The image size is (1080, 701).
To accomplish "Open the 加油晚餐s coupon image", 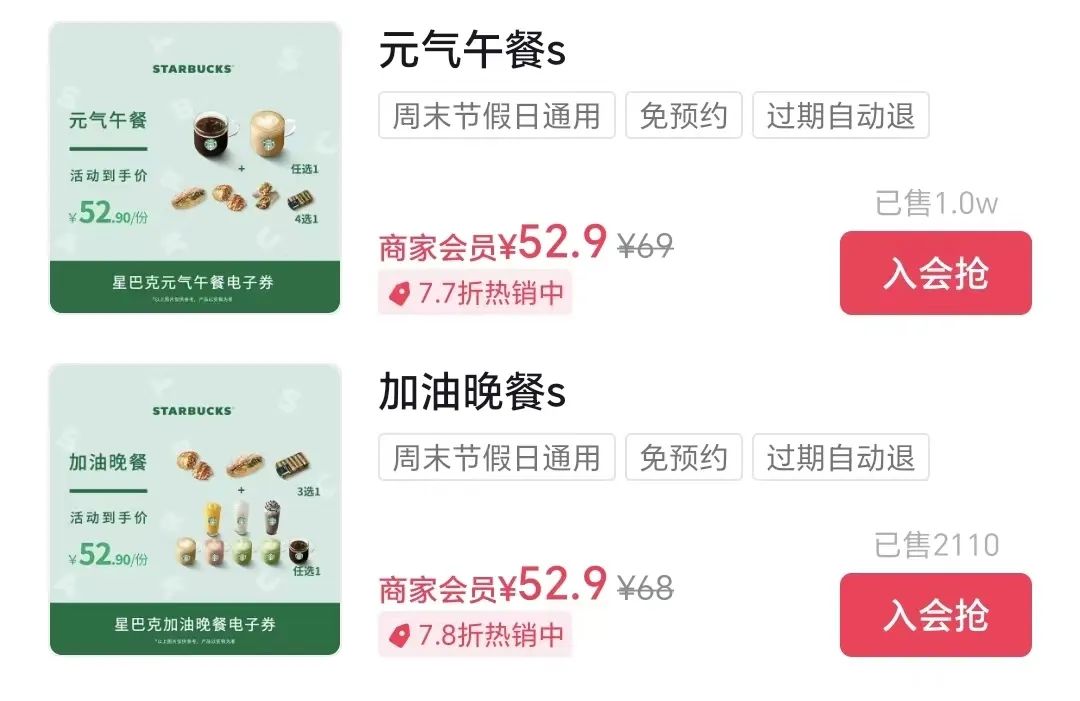I will pos(195,509).
